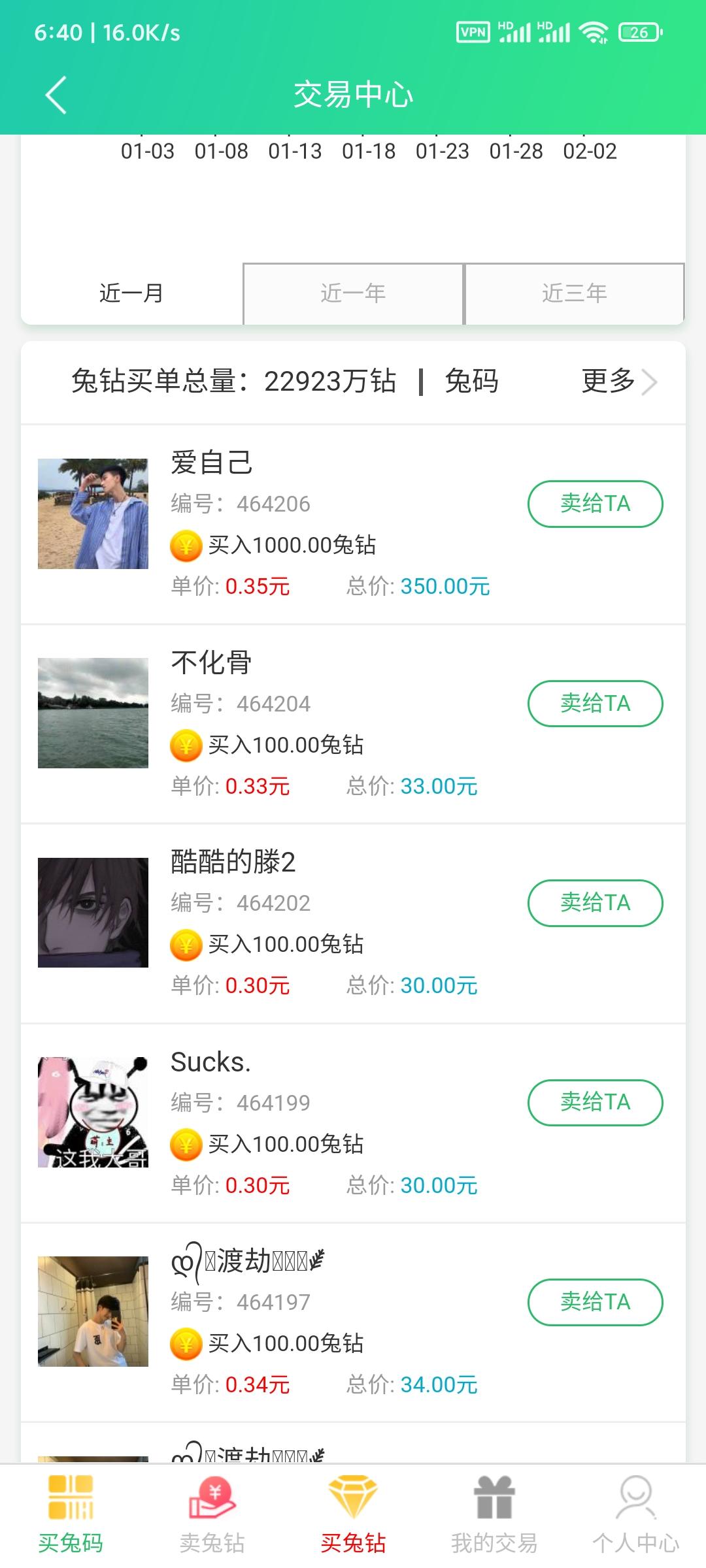Go back from 交易中心
The image size is (706, 1568).
pos(56,95)
